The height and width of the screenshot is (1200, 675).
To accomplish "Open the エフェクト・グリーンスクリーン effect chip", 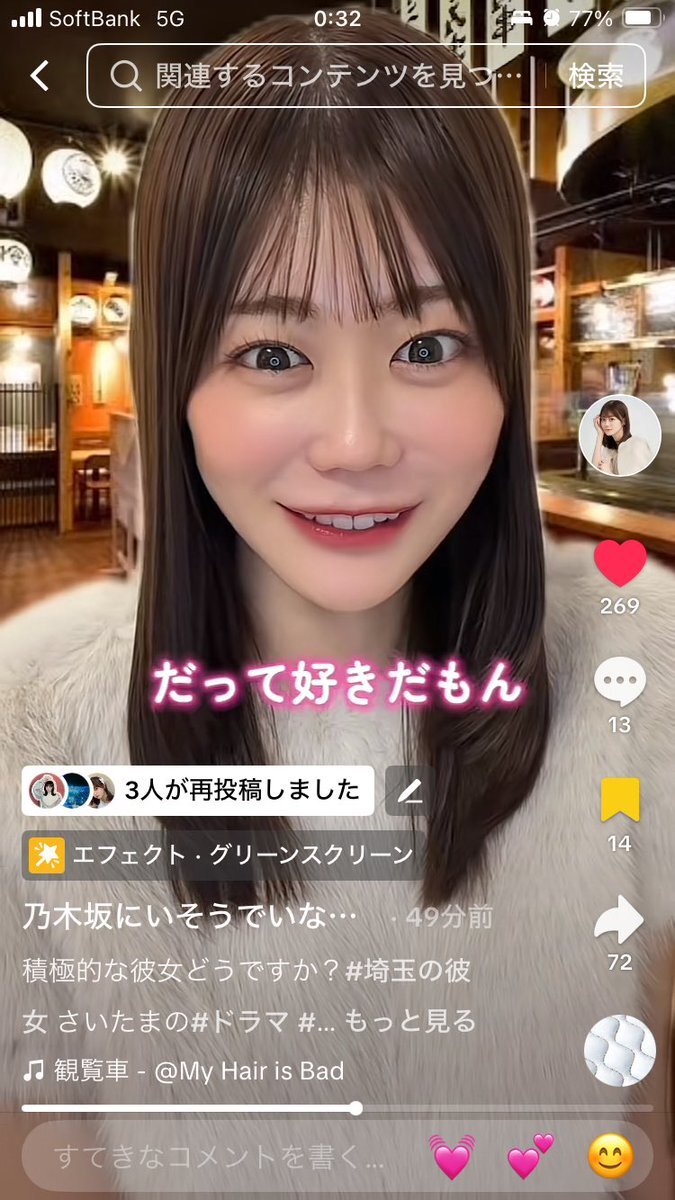I will 222,855.
